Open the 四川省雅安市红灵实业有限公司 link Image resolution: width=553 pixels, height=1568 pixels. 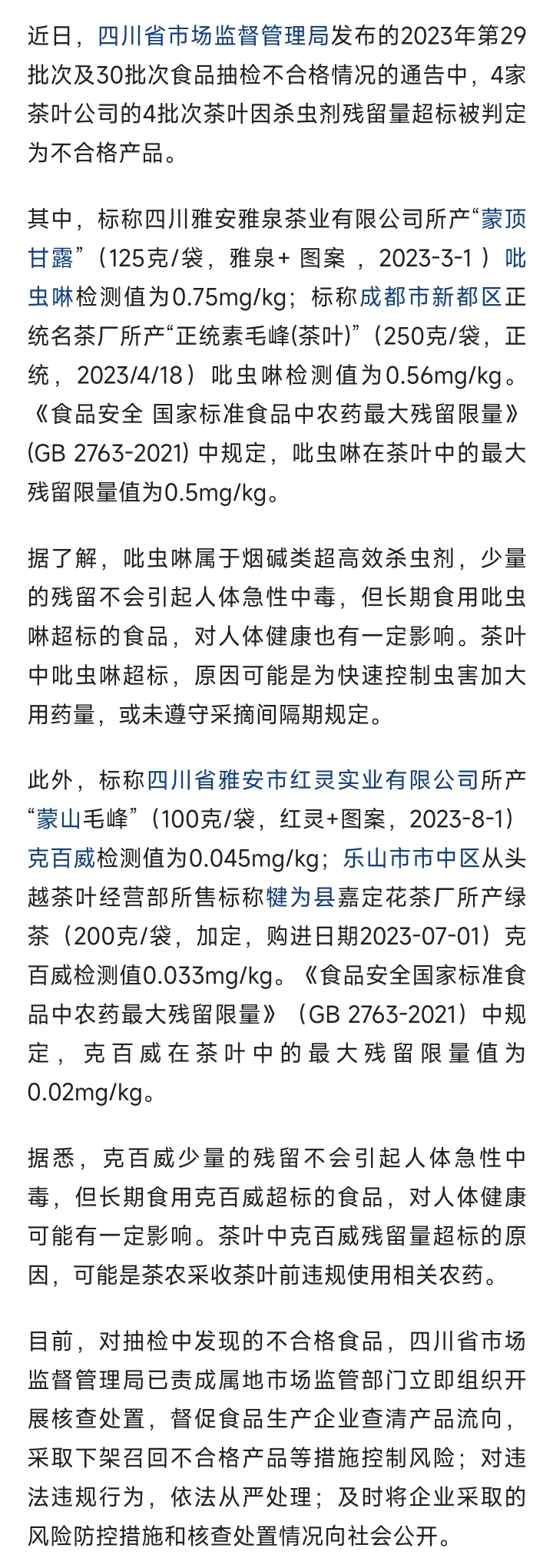click(x=313, y=780)
